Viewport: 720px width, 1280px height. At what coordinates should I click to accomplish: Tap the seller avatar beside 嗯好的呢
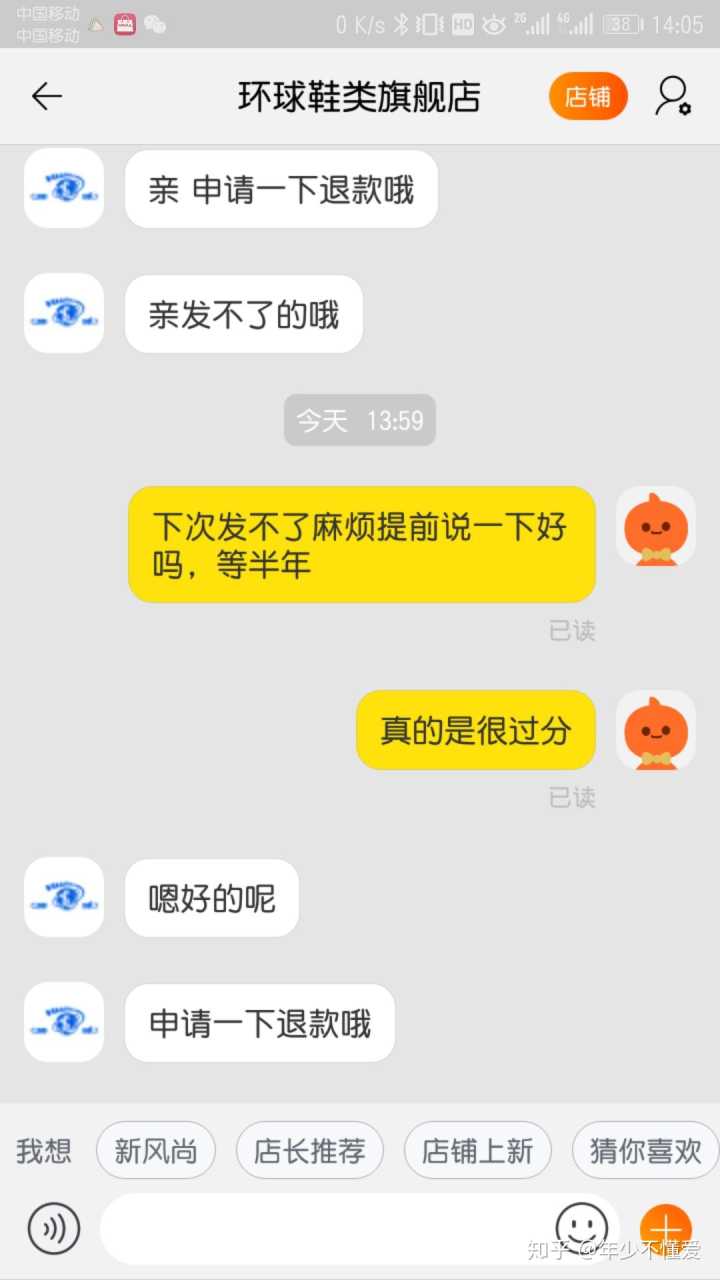click(x=64, y=897)
